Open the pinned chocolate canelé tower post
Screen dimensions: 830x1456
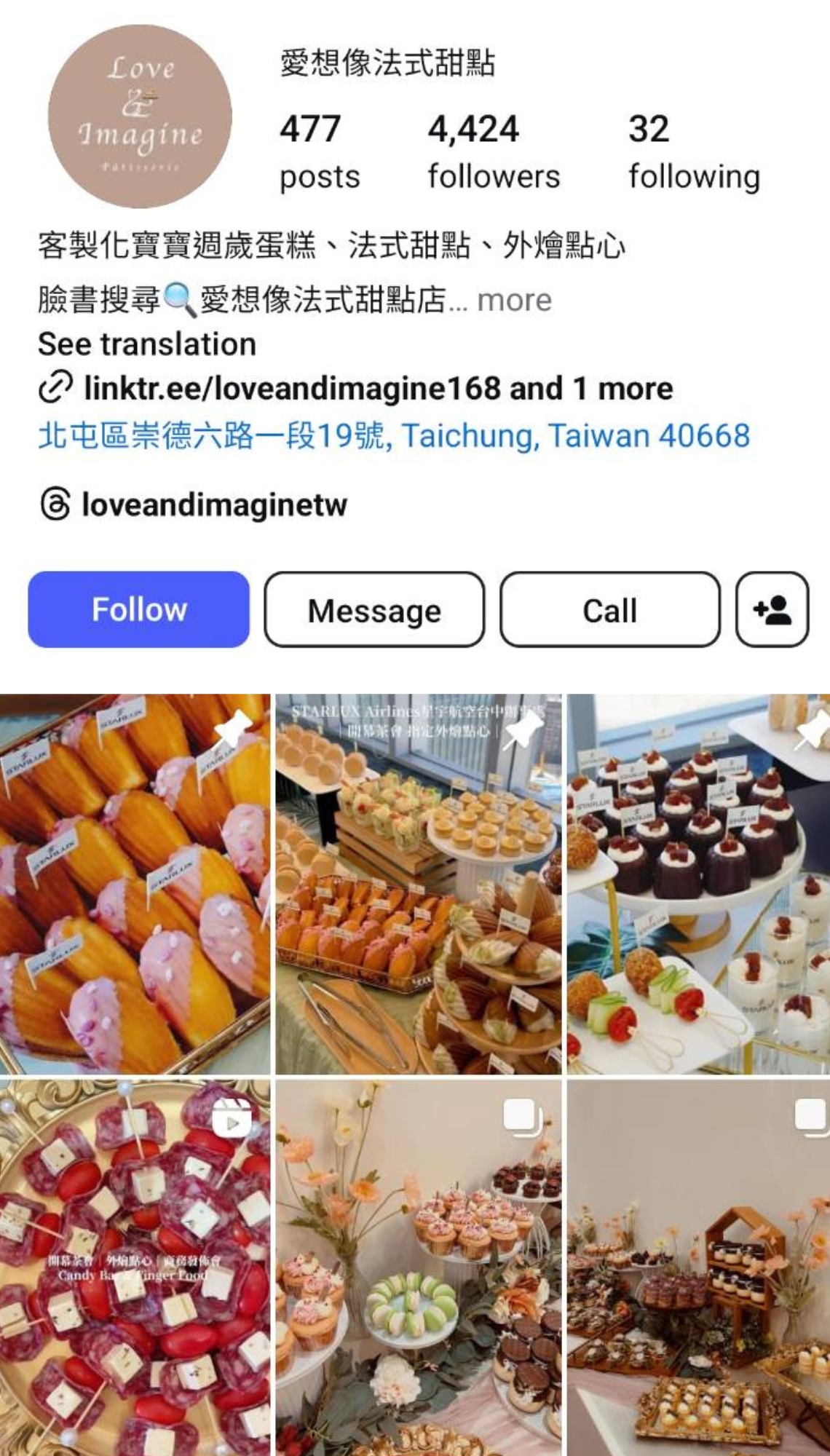click(699, 885)
